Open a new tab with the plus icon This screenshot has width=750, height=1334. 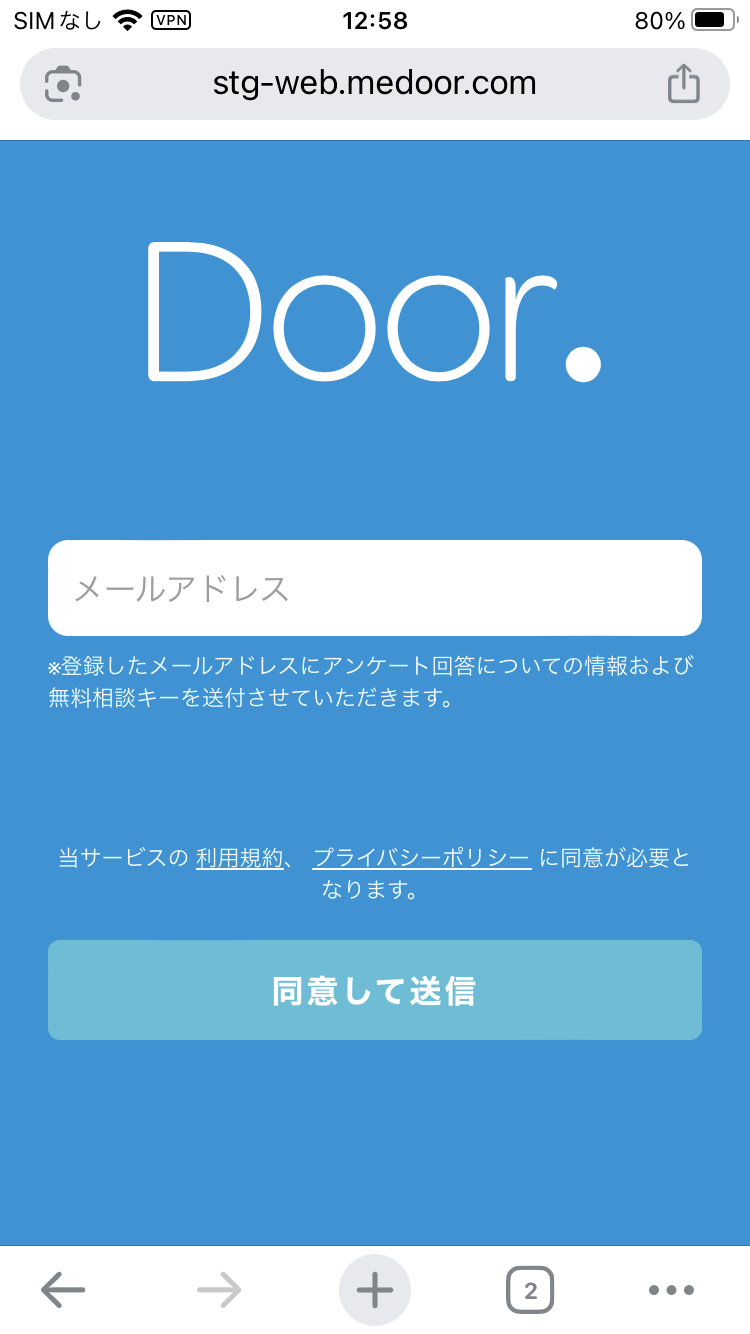[x=374, y=1289]
